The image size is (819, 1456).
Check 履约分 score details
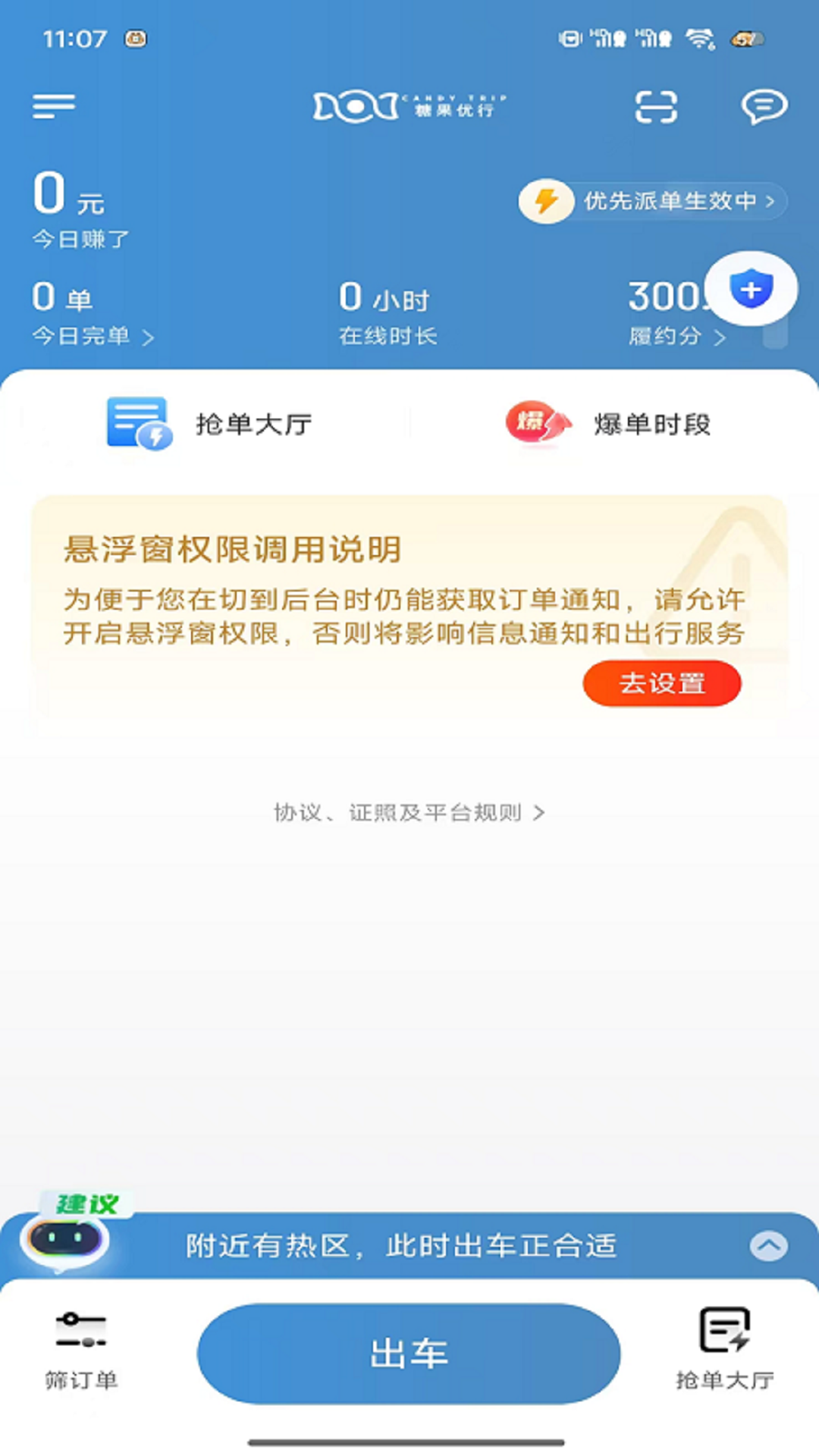[675, 336]
